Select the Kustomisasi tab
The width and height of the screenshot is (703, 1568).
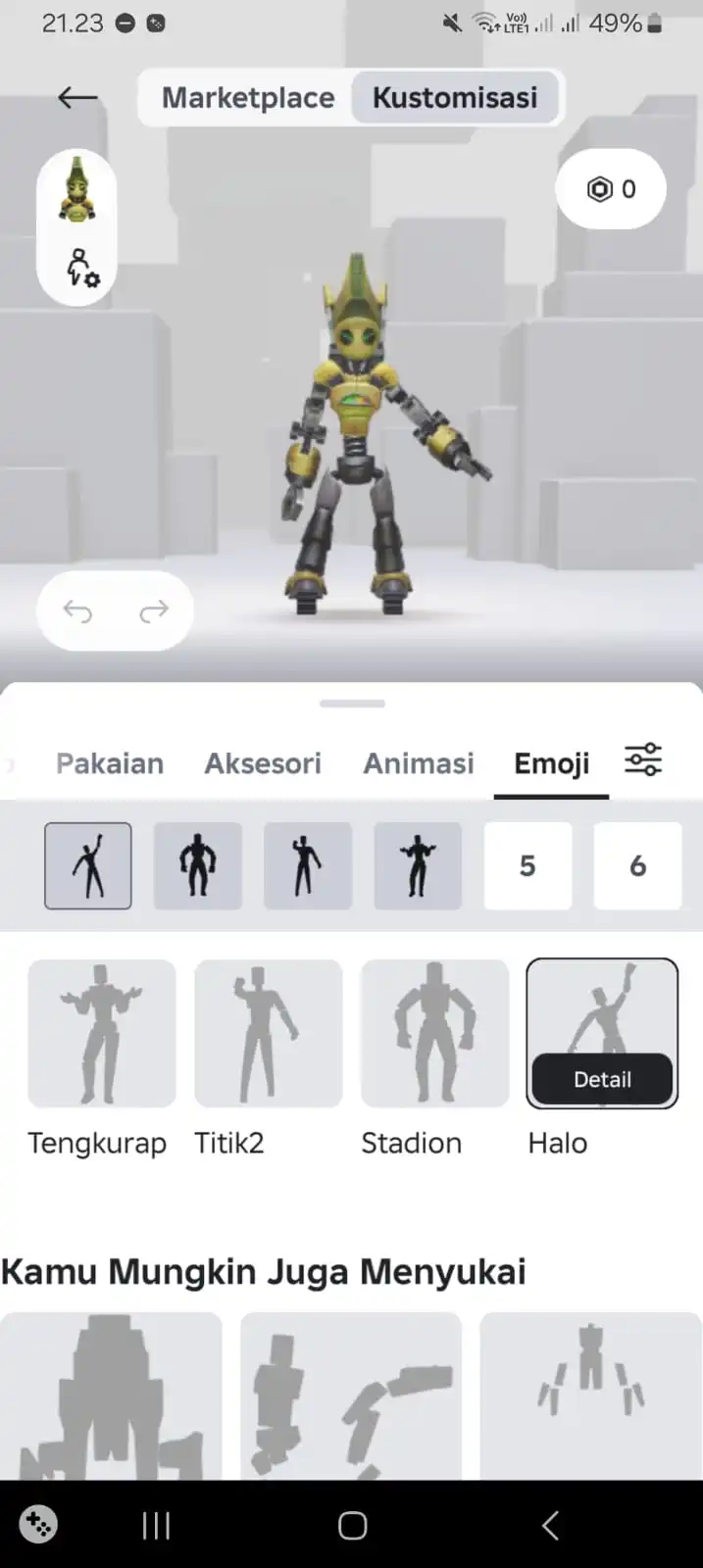point(455,98)
